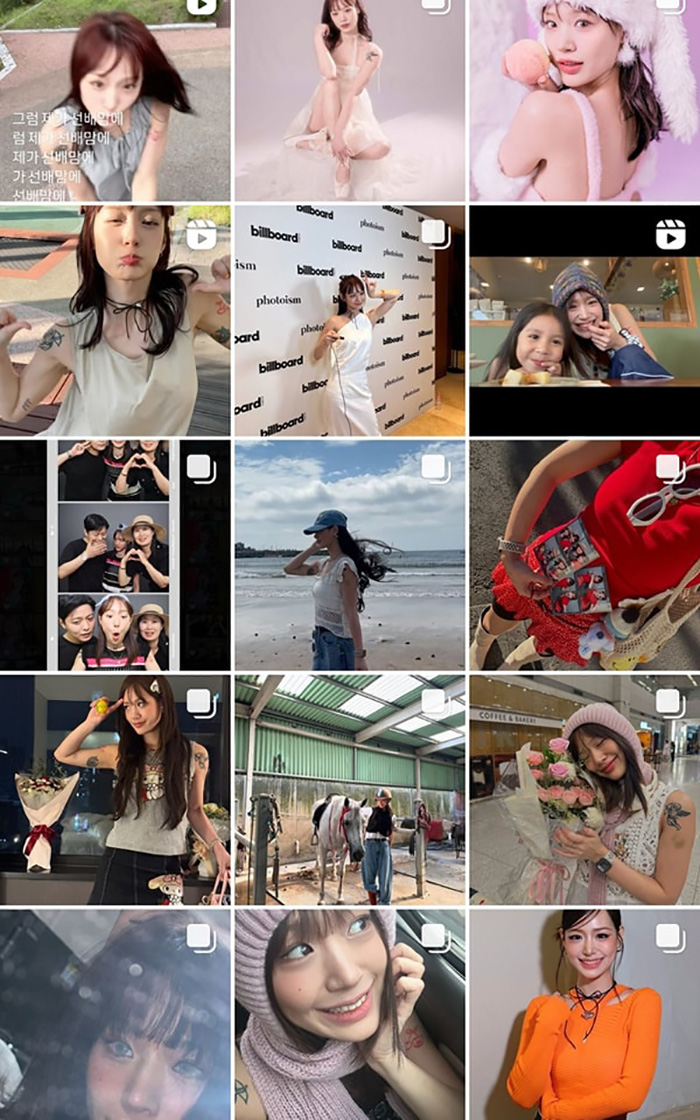Open the red outfit with white sunglasses post
The height and width of the screenshot is (1120, 700).
(x=584, y=555)
